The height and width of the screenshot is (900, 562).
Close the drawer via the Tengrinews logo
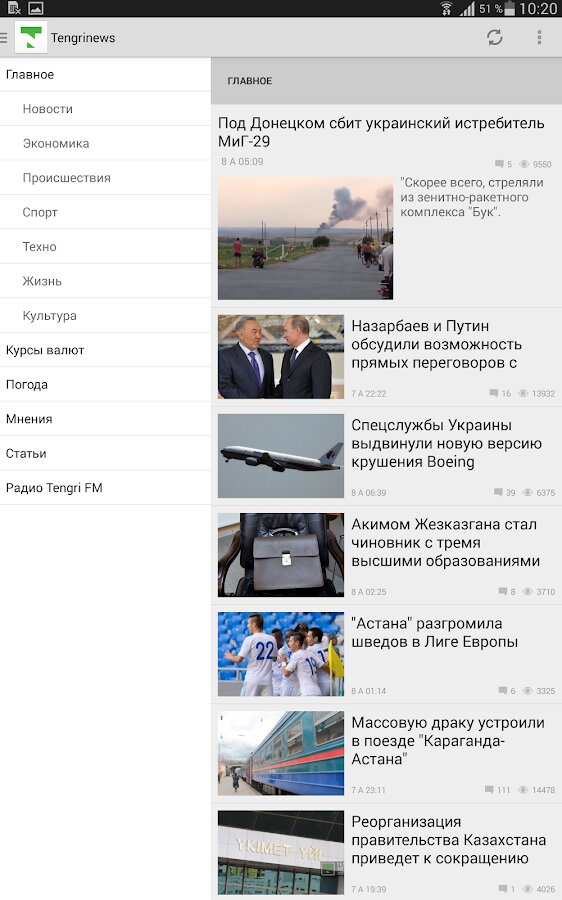tap(30, 37)
